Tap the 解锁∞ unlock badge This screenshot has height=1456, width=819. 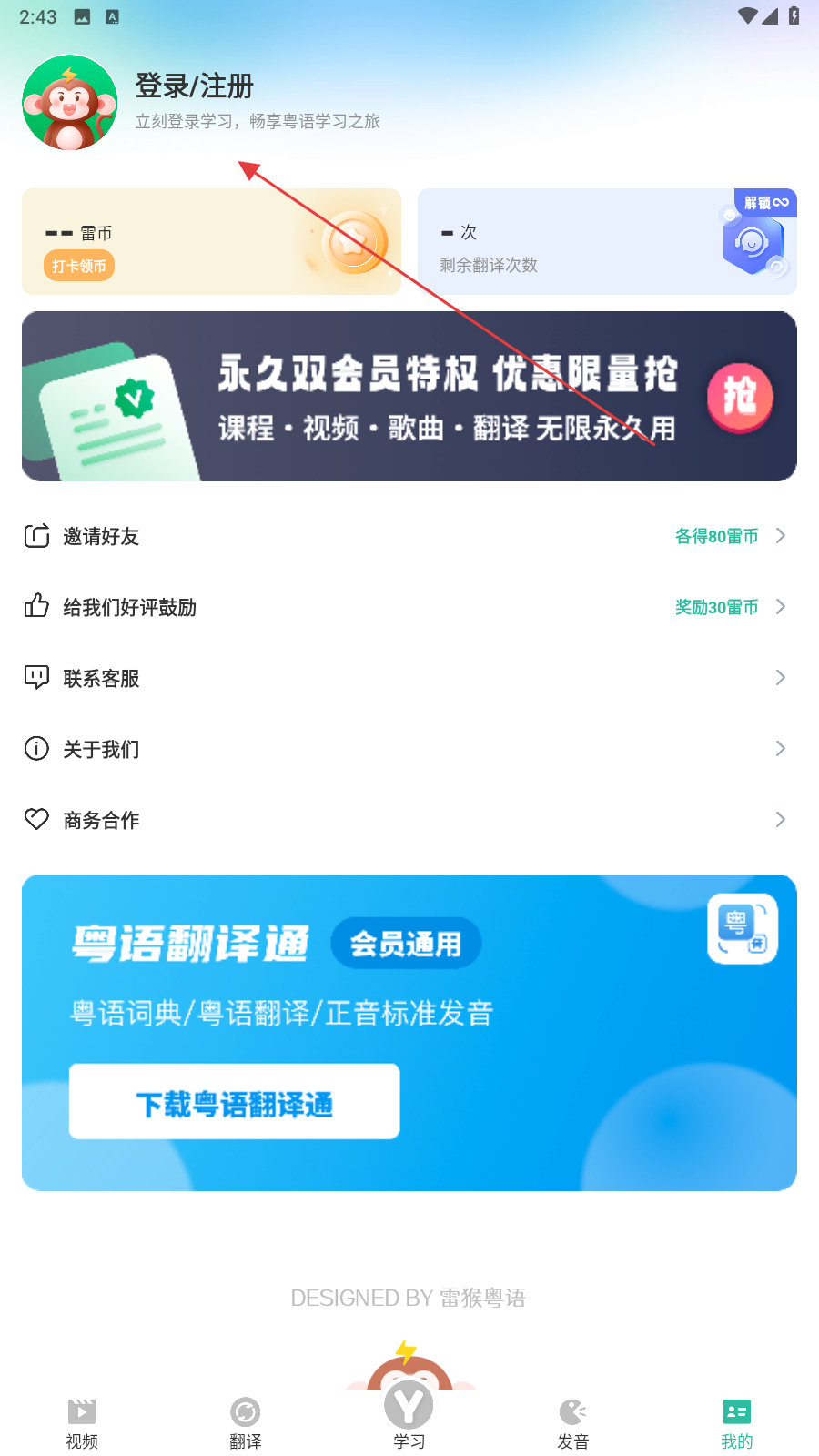pyautogui.click(x=764, y=203)
